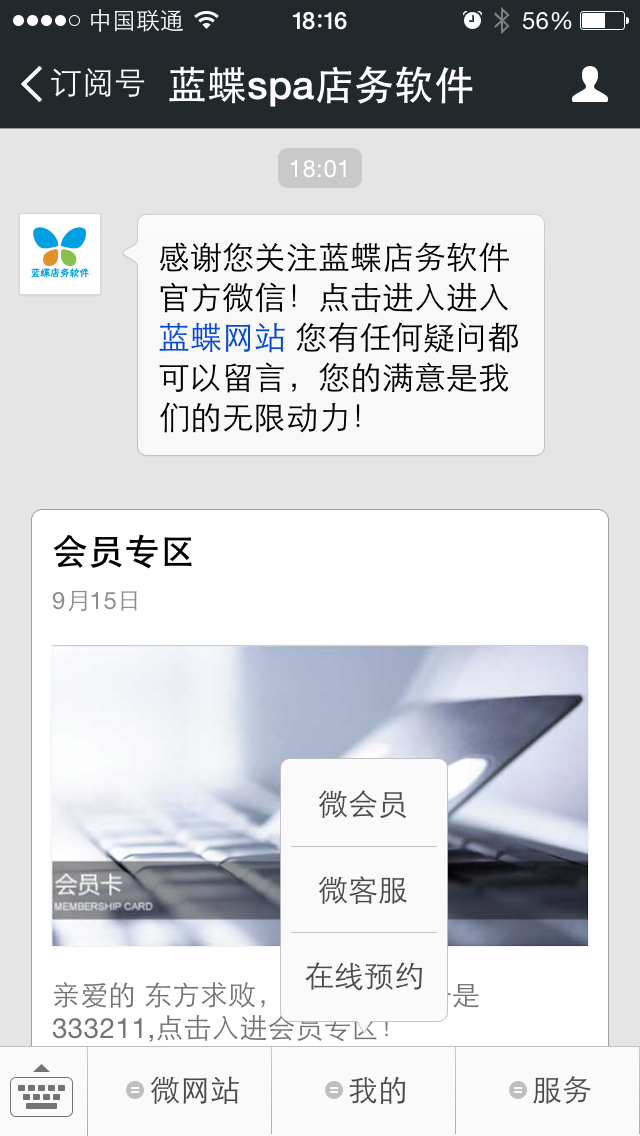Open the account profile icon
The height and width of the screenshot is (1136, 640).
pos(589,84)
